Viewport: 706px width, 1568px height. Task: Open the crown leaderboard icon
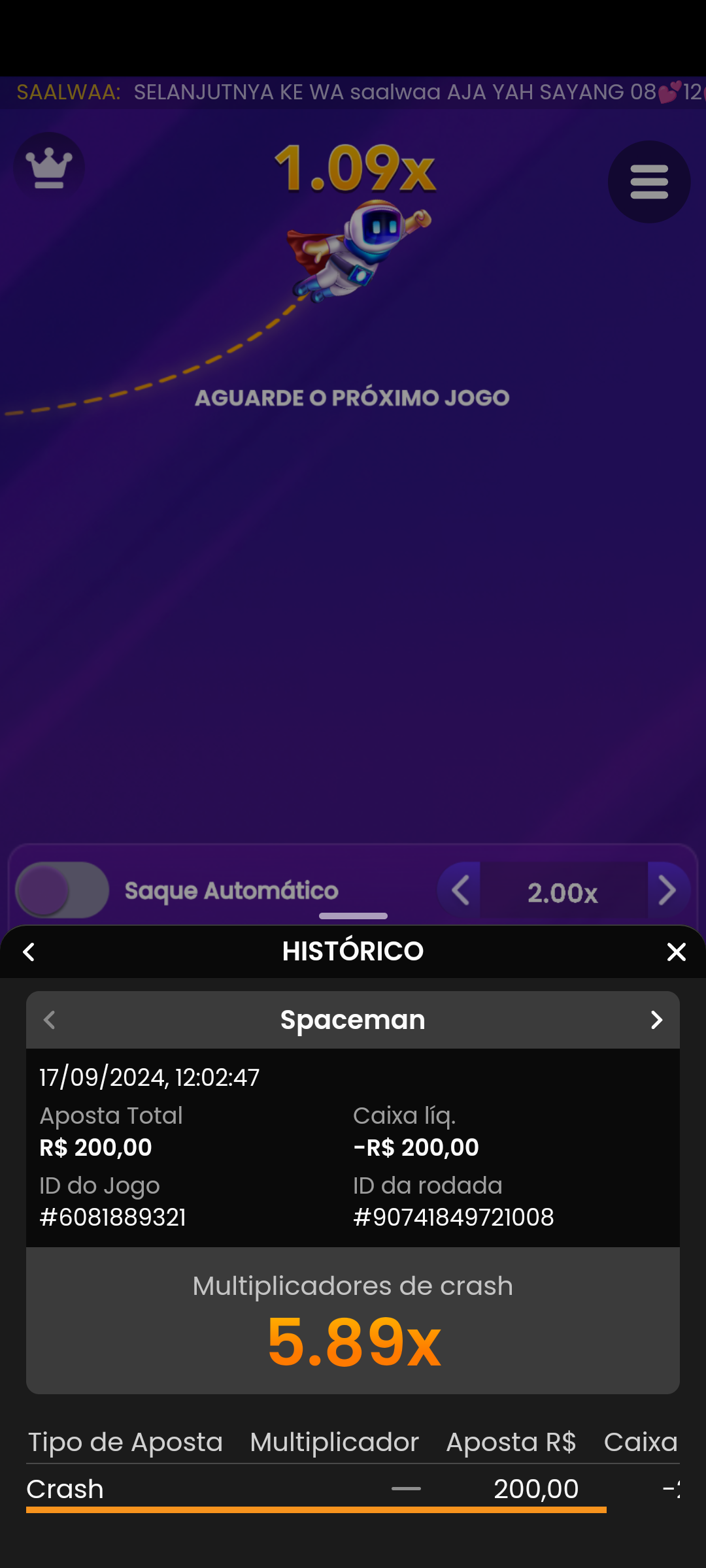pos(49,168)
